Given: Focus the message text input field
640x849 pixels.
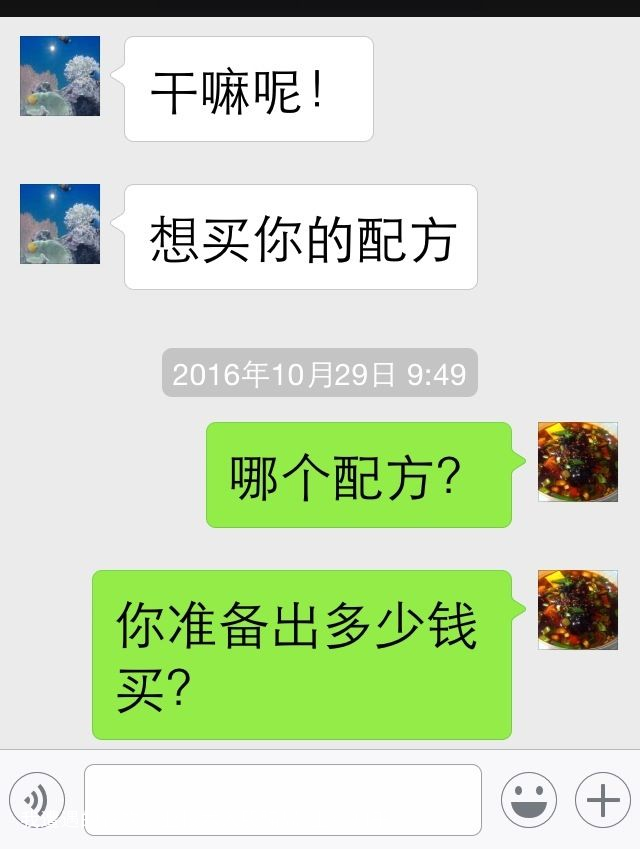Looking at the screenshot, I should point(283,800).
